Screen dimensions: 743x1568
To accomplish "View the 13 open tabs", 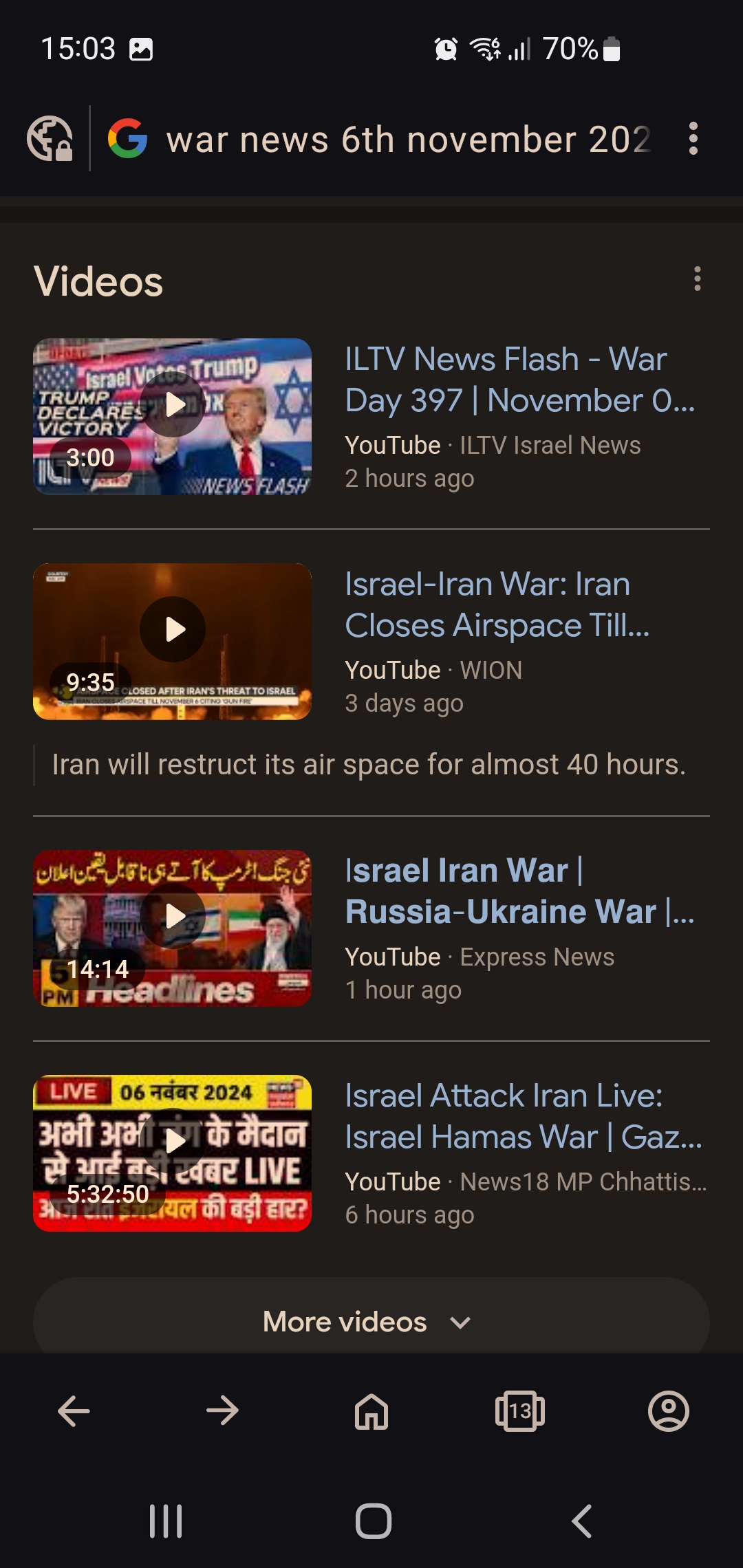I will tap(520, 1411).
